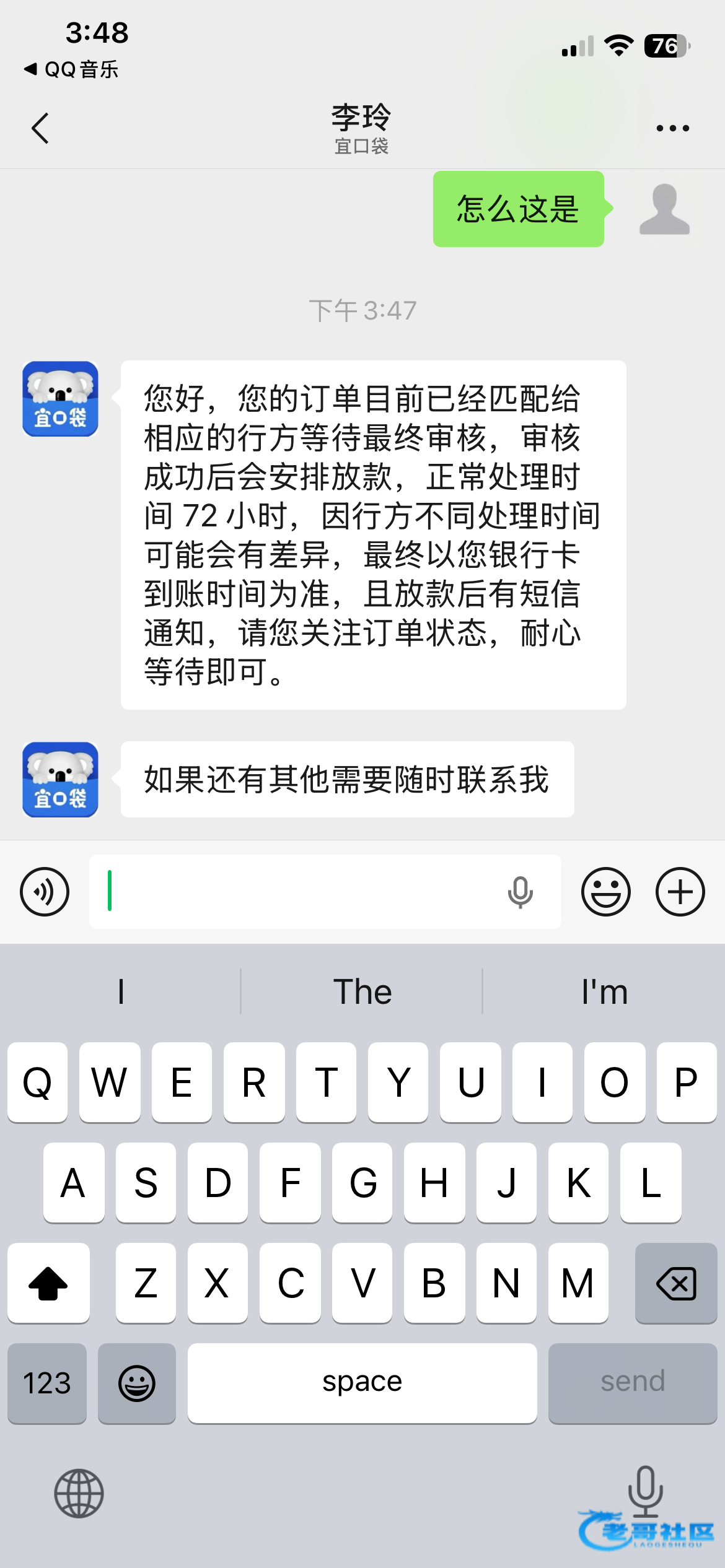The height and width of the screenshot is (1568, 725).
Task: Tap the keyboard emoji key
Action: [136, 1383]
